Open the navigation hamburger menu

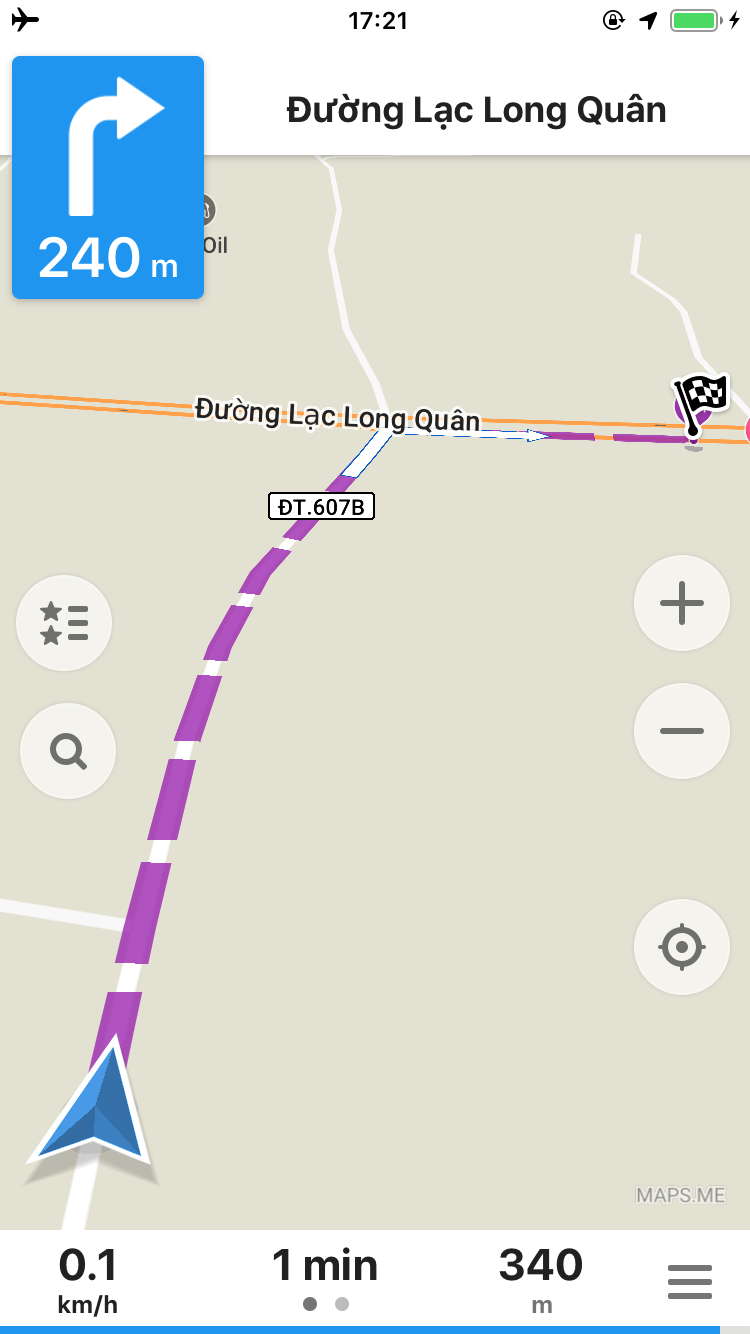click(690, 1282)
